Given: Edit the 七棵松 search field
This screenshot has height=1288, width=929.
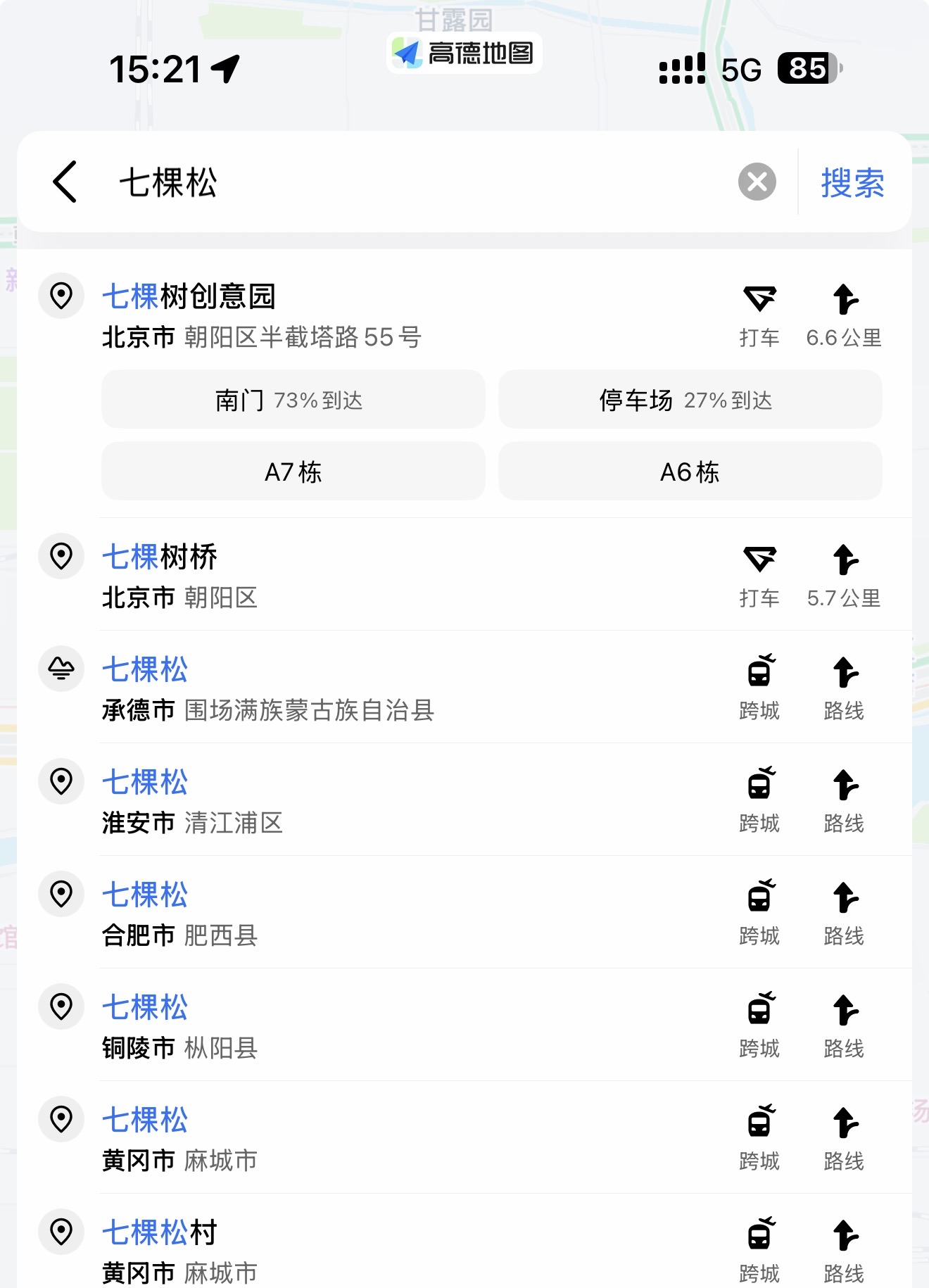Looking at the screenshot, I should (422, 183).
